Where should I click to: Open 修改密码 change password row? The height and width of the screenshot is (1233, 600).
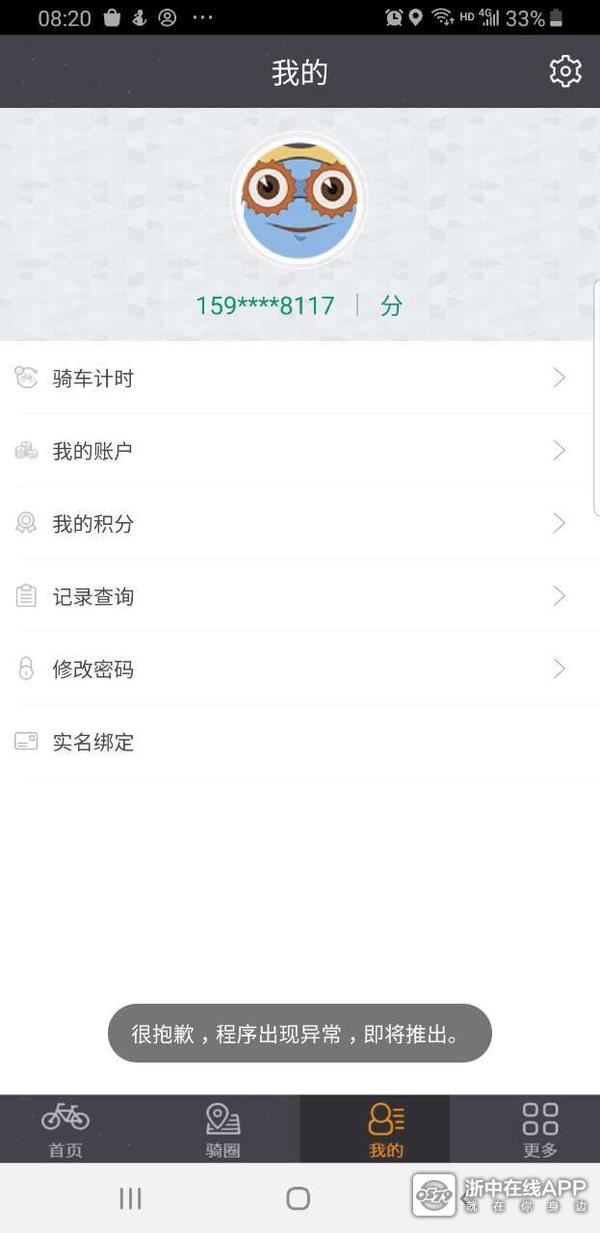[300, 669]
